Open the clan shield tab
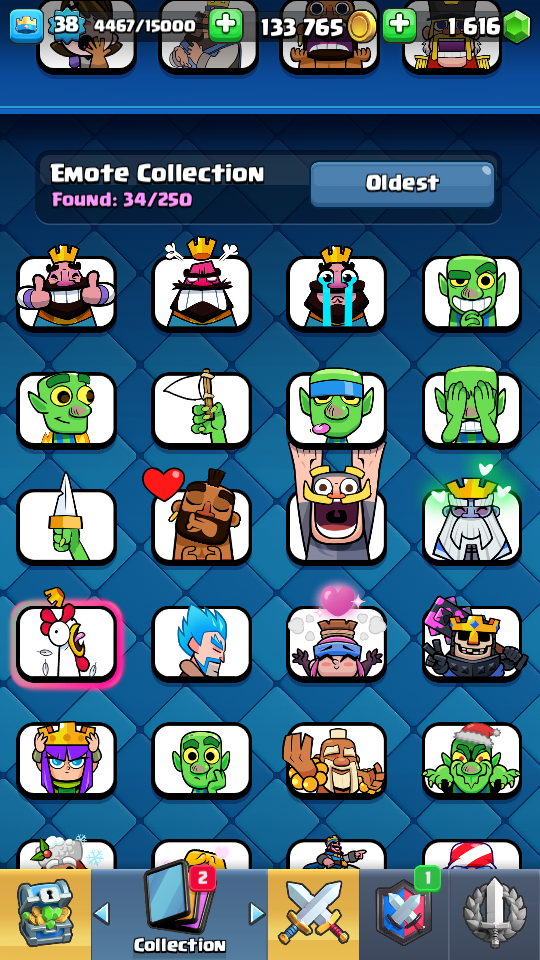Screen dimensions: 540x960 (404, 914)
